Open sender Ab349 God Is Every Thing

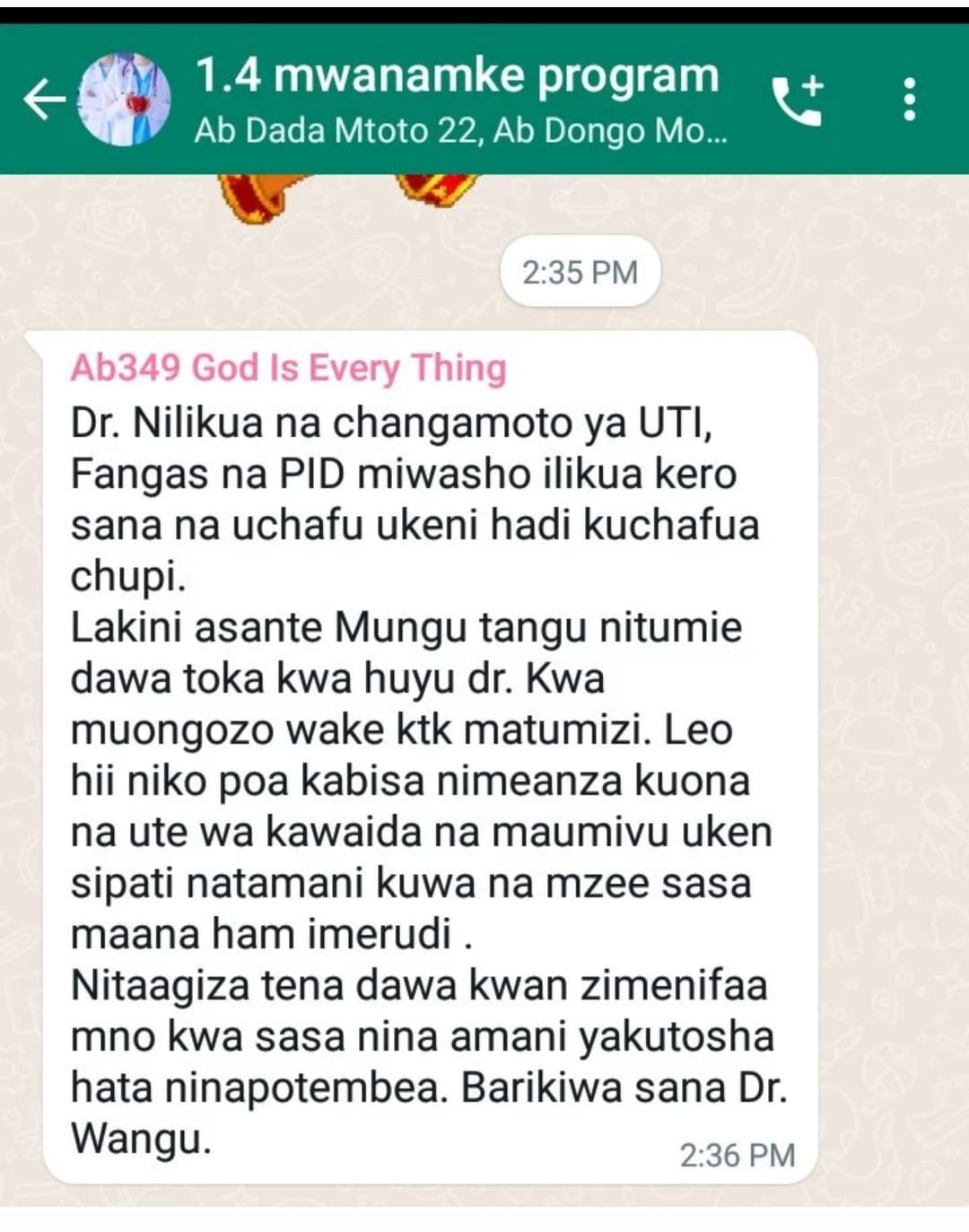click(289, 368)
